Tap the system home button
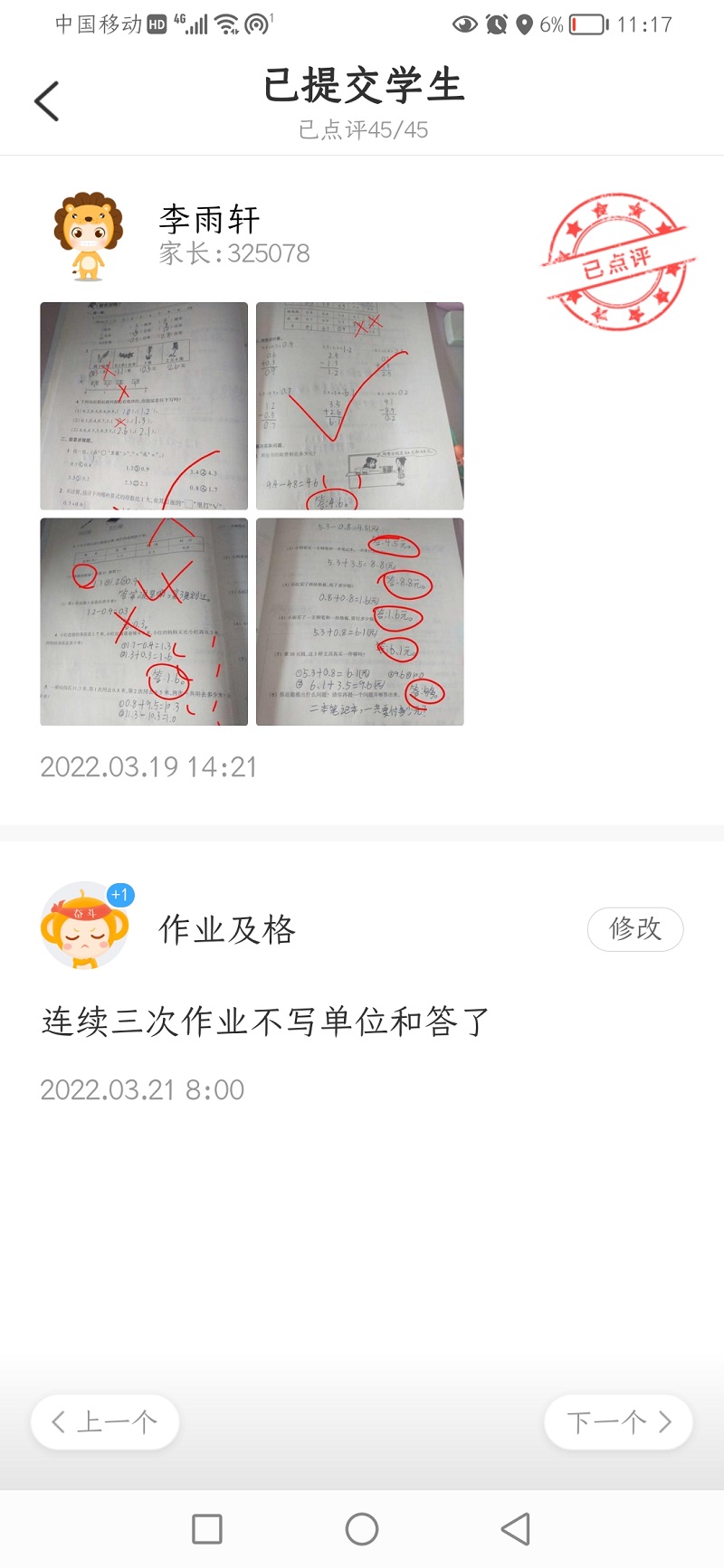 (362, 1529)
